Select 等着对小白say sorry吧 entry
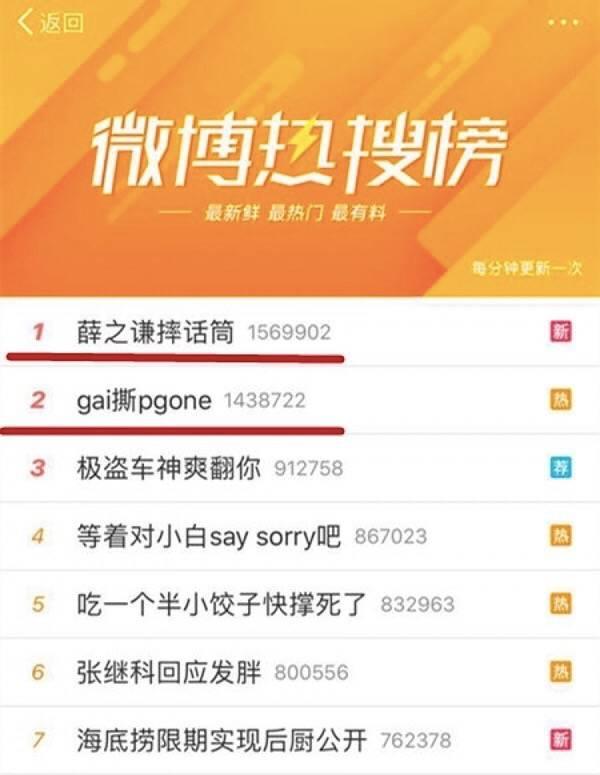Screen dimensions: 600x775 pyautogui.click(x=300, y=536)
